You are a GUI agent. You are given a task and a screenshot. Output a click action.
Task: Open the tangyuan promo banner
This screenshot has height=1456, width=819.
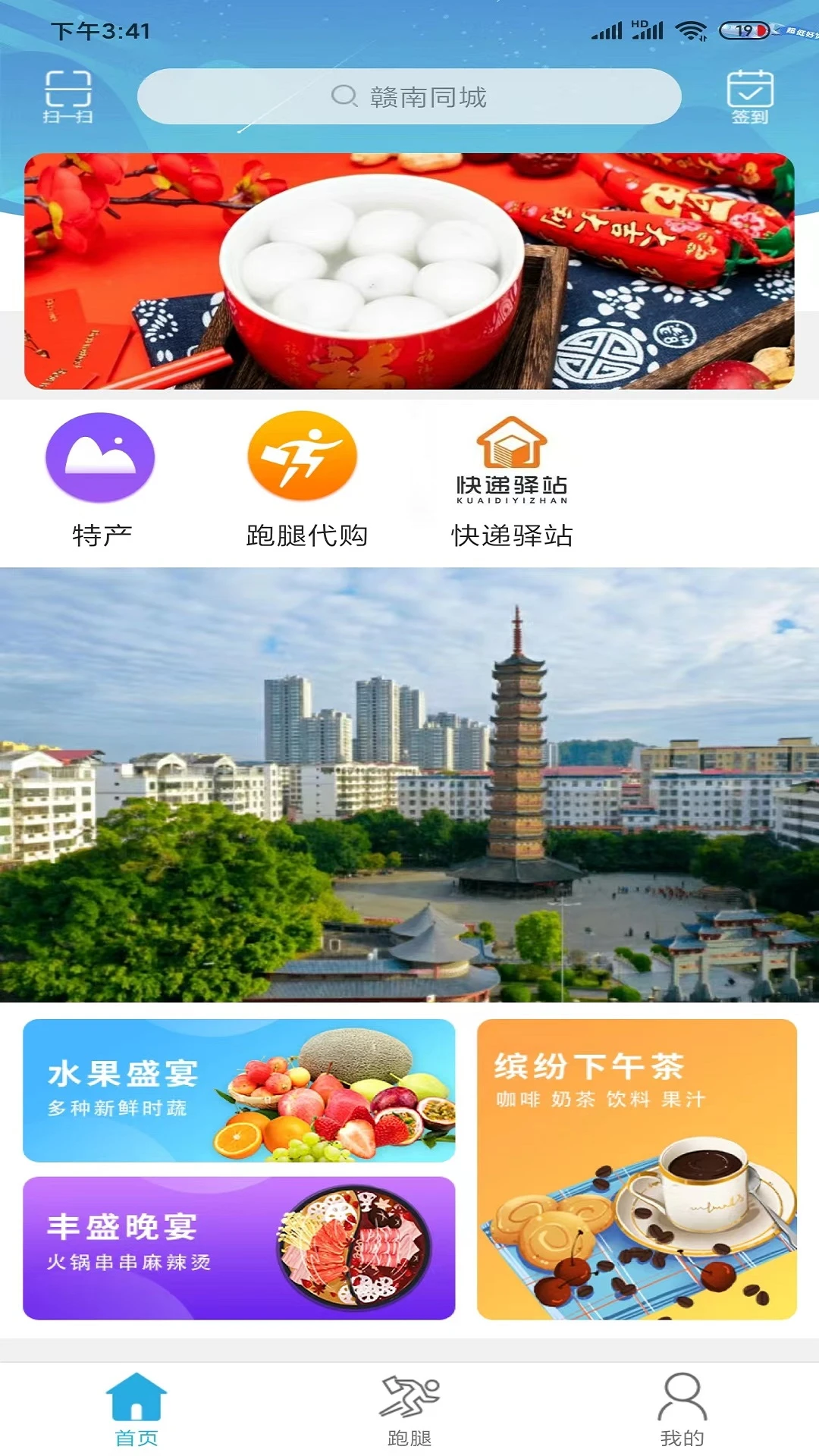coord(409,271)
